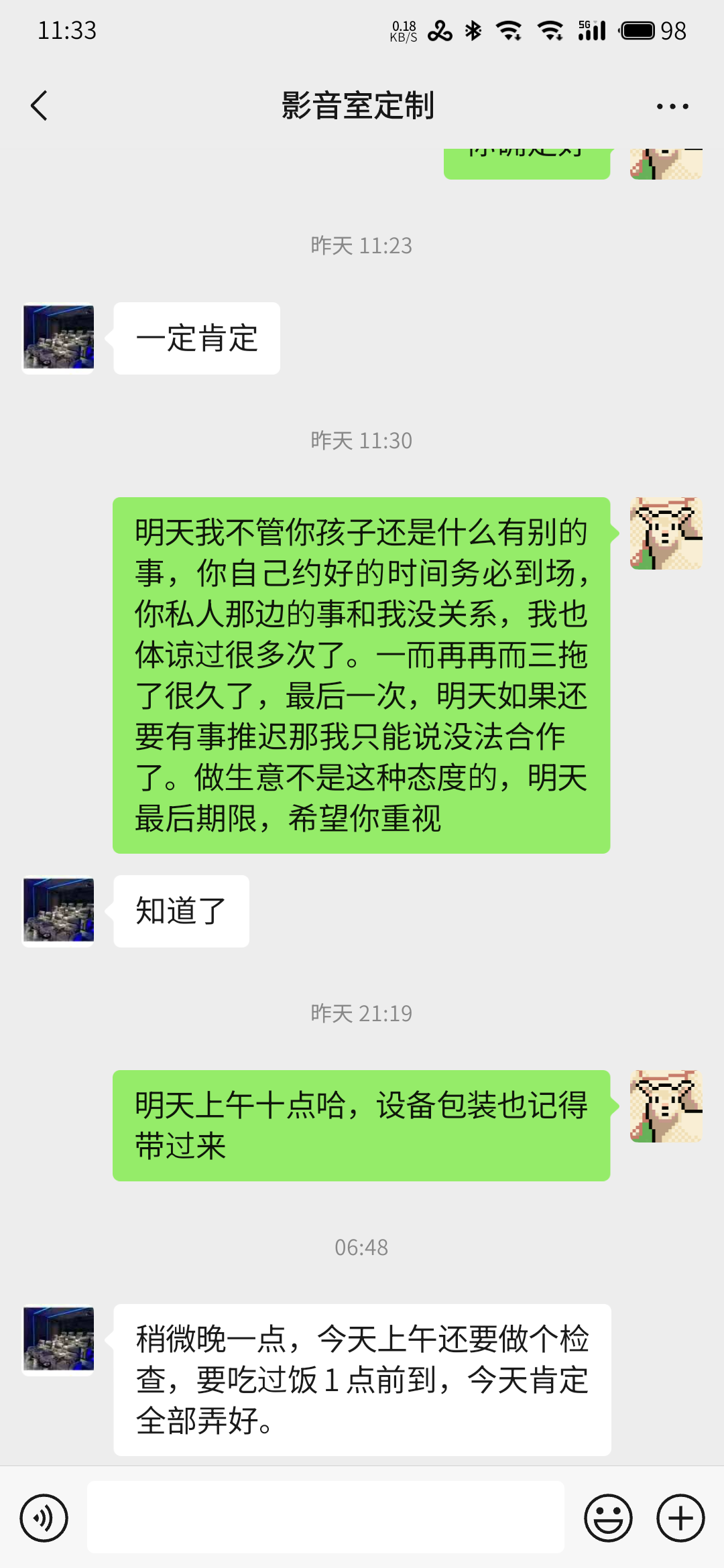Image resolution: width=724 pixels, height=1568 pixels.
Task: Switch to voice message input
Action: tap(44, 1518)
